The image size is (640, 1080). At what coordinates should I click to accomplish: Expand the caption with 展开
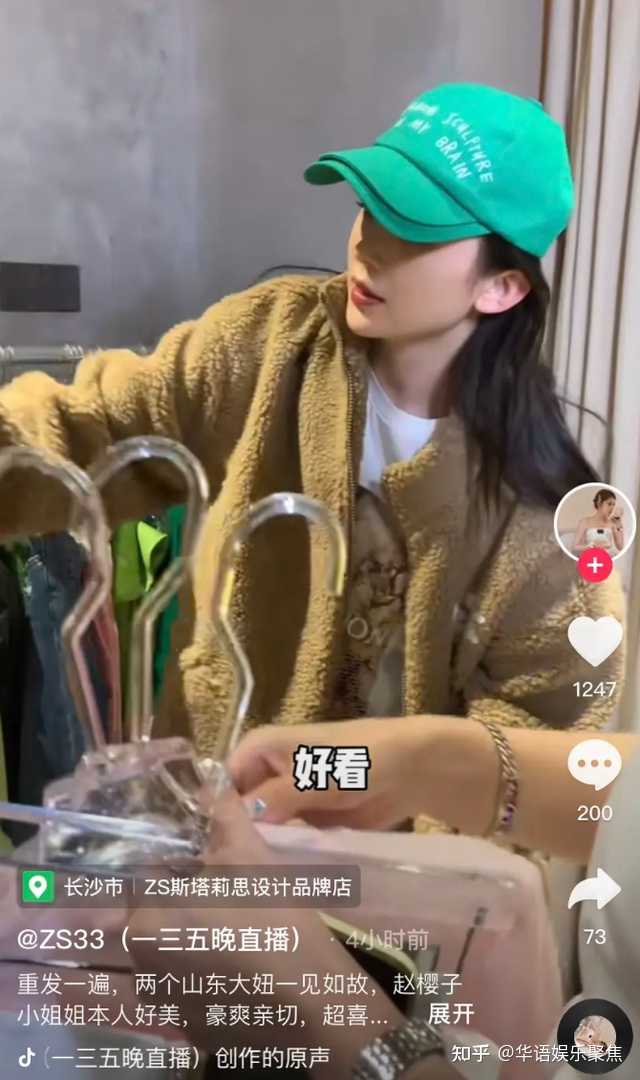451,1014
